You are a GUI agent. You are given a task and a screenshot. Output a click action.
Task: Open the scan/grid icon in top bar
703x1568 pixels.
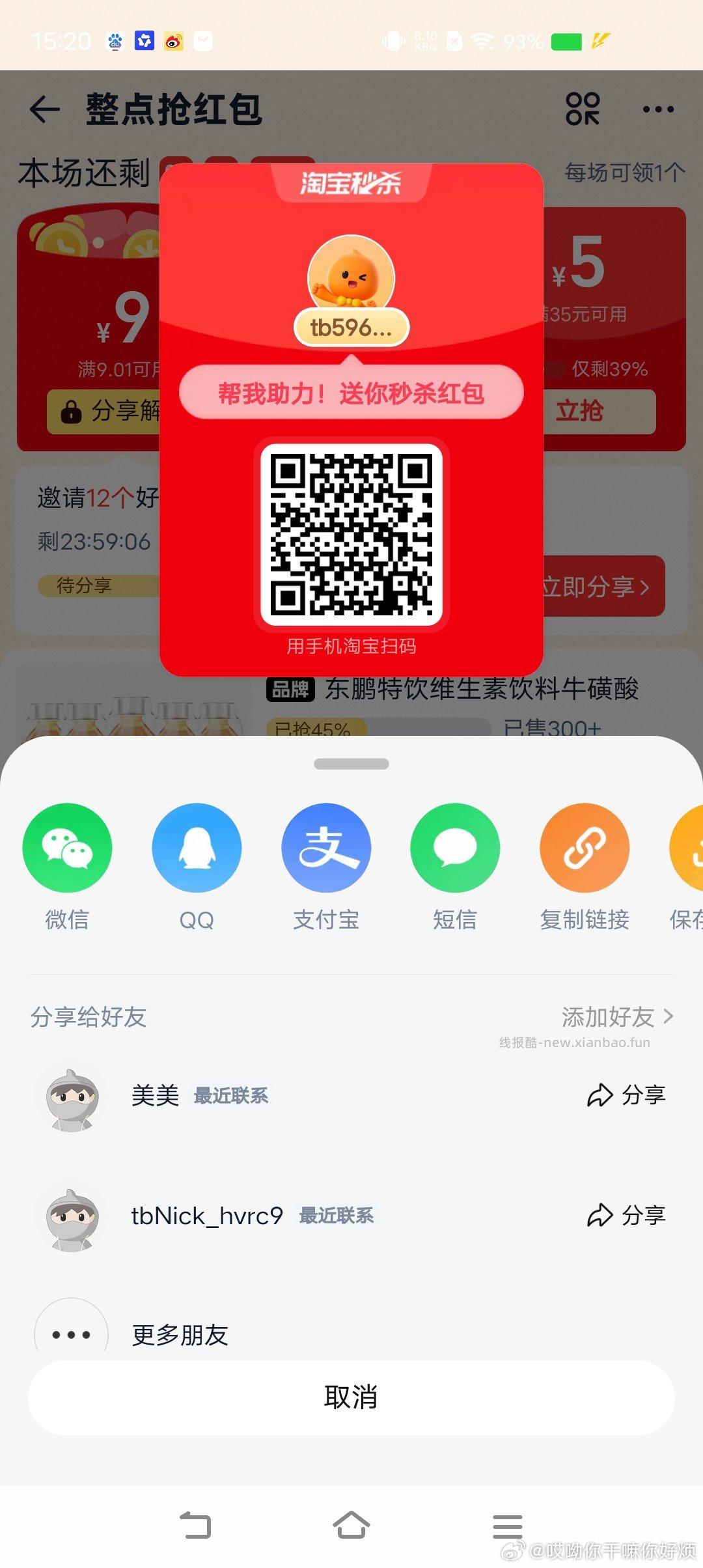coord(584,109)
